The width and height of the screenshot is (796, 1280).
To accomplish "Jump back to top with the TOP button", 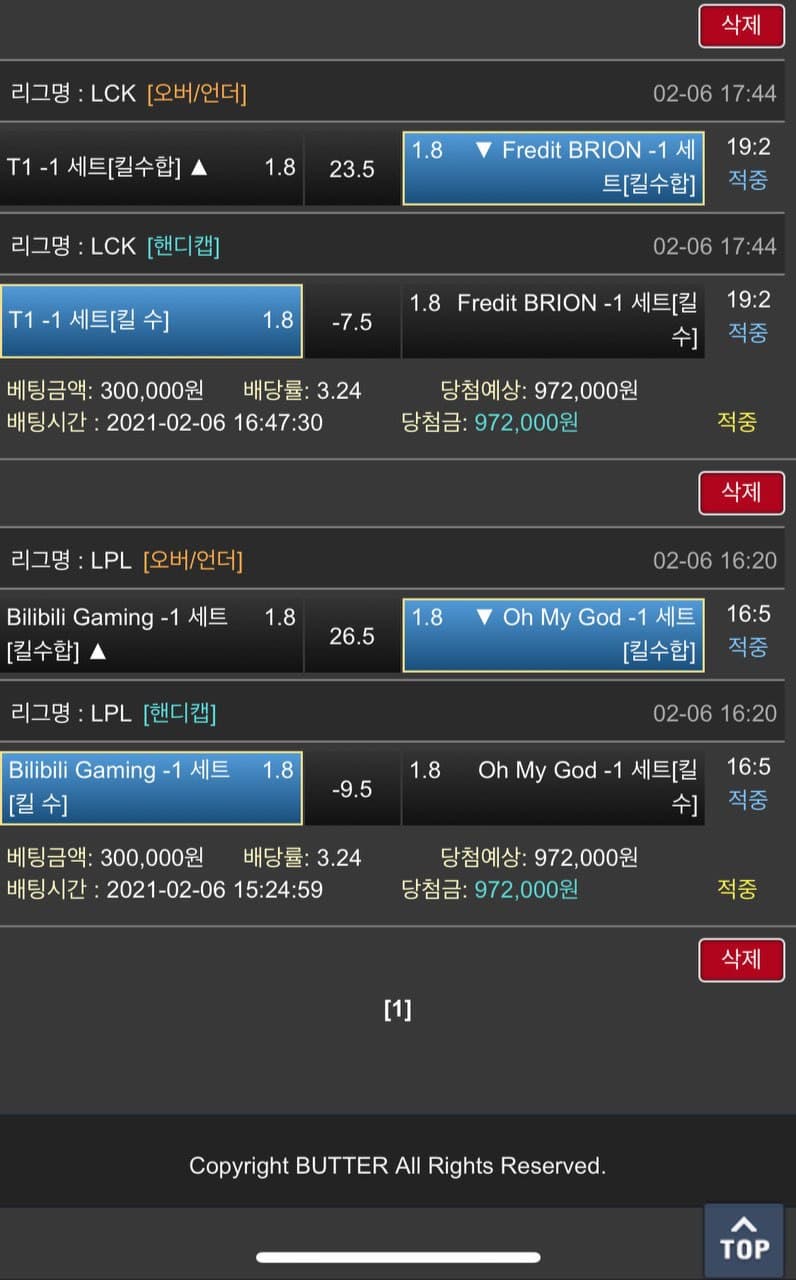I will (744, 1238).
